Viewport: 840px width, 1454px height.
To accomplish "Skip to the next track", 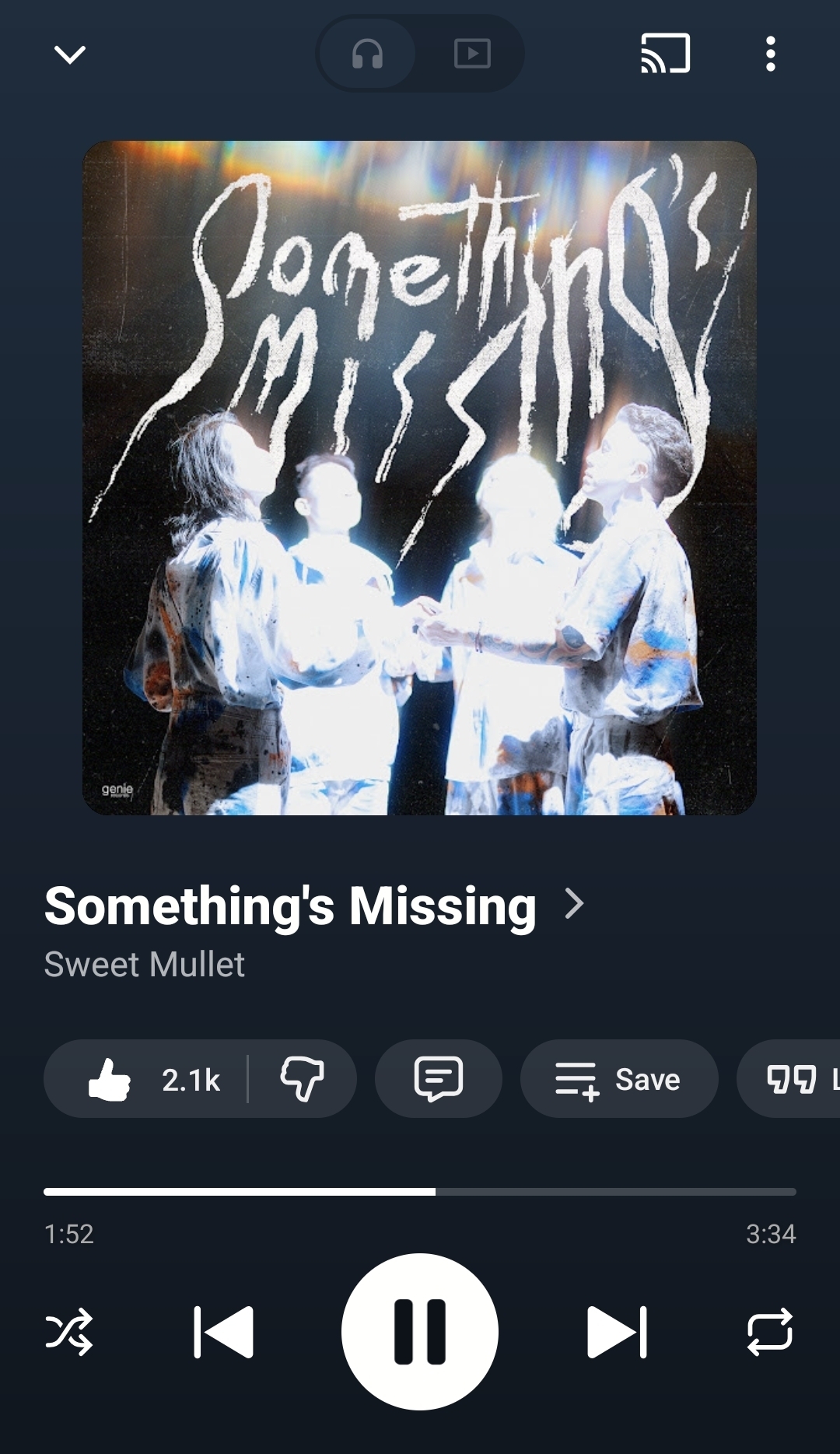I will [x=617, y=1332].
